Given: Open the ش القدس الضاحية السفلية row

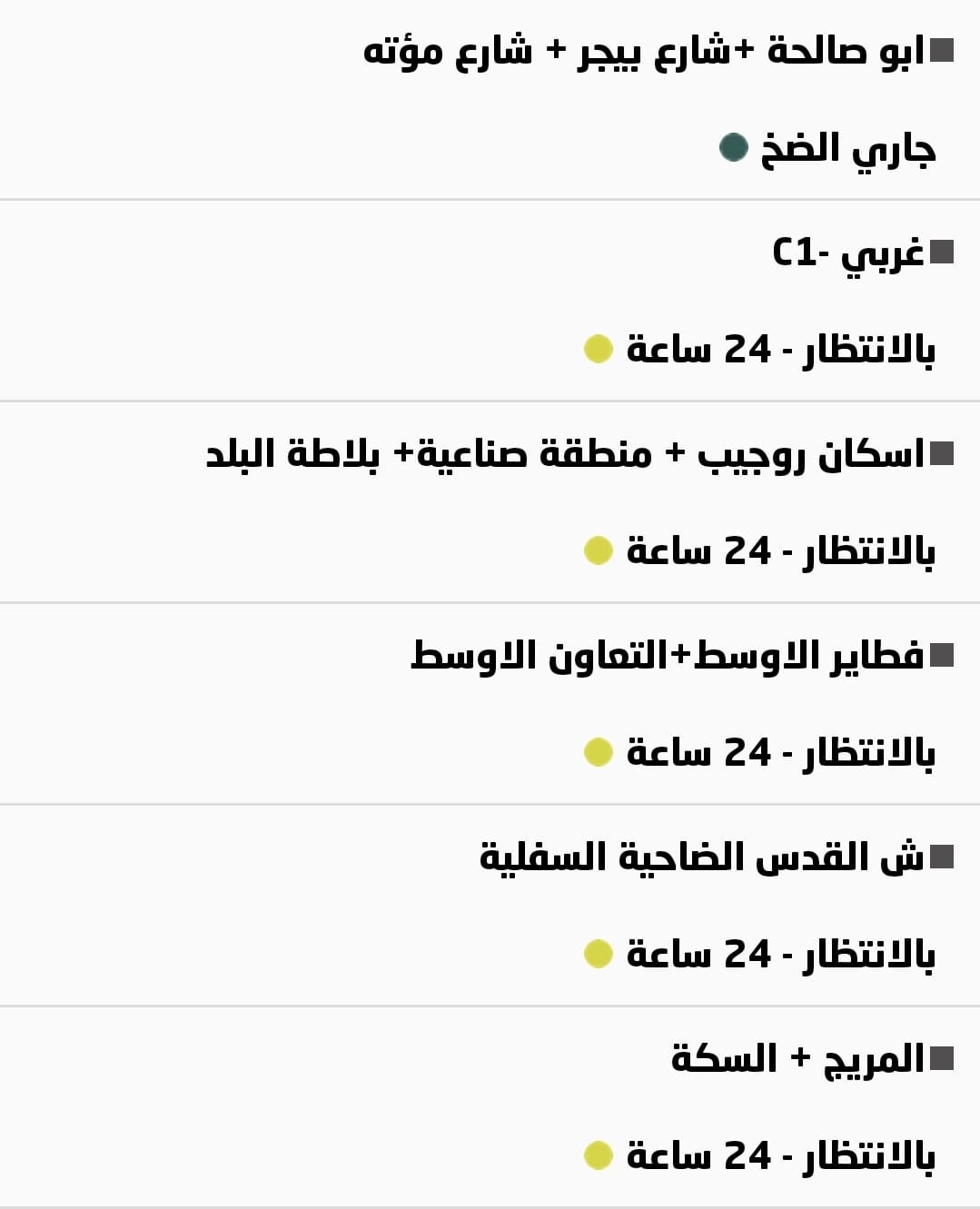Looking at the screenshot, I should pos(700,857).
